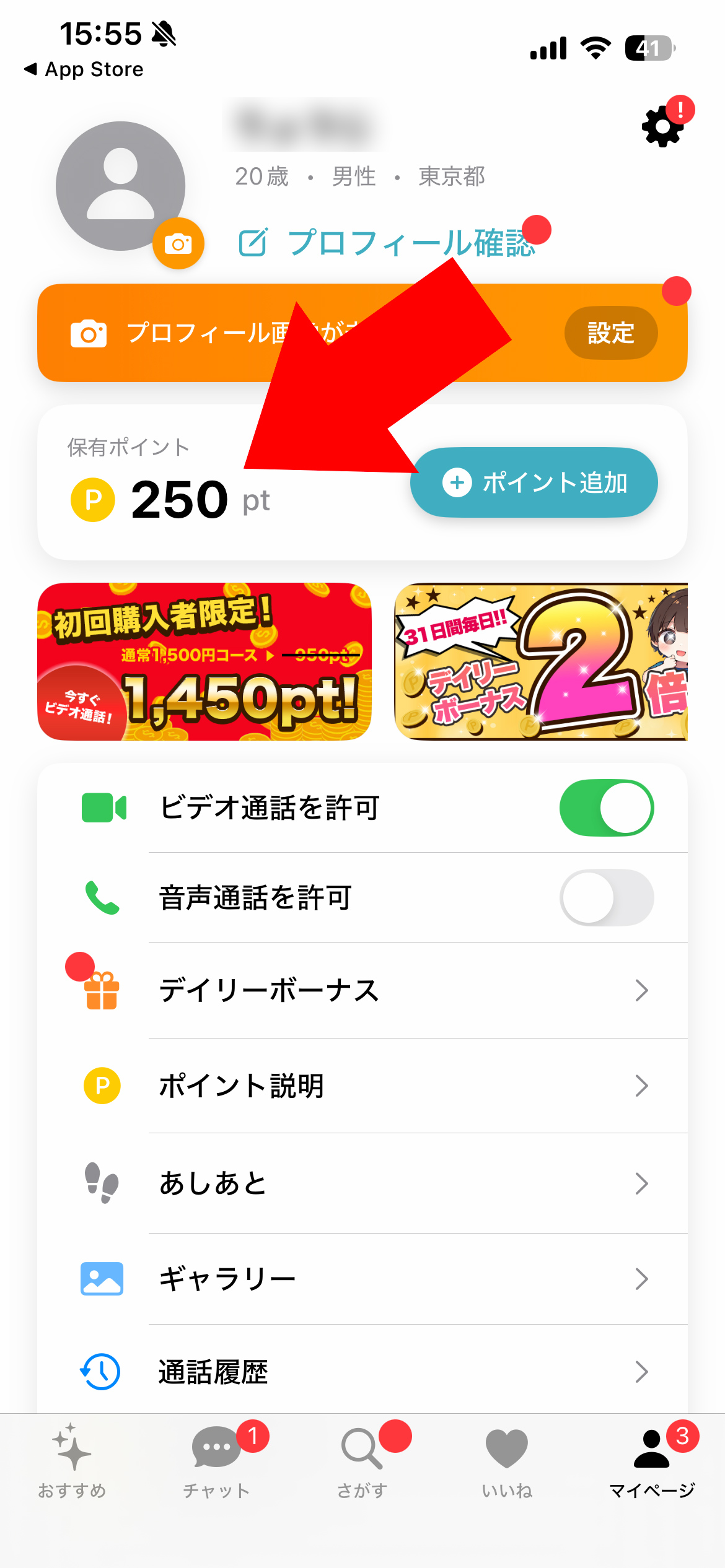Disable ビデオ通話を許可 switch
Screen dimensions: 725x1568
tap(606, 808)
